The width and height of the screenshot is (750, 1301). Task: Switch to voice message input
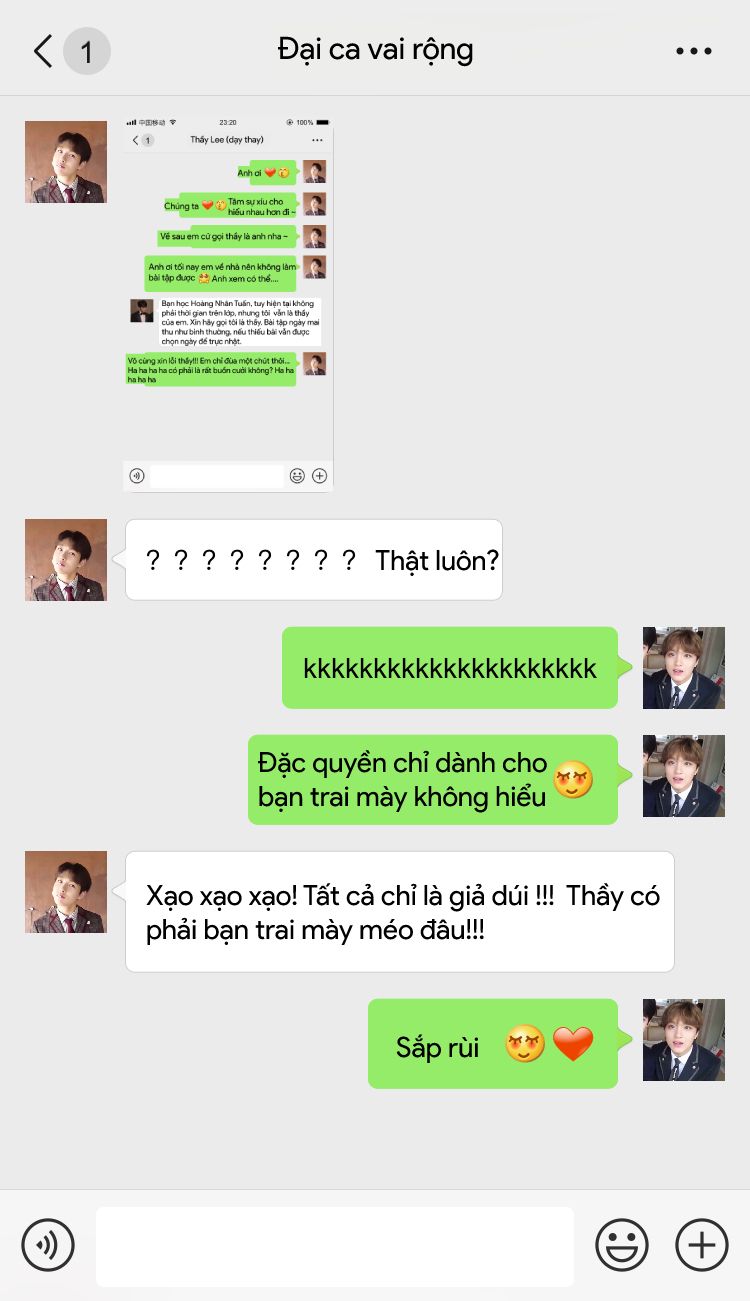tap(48, 1245)
